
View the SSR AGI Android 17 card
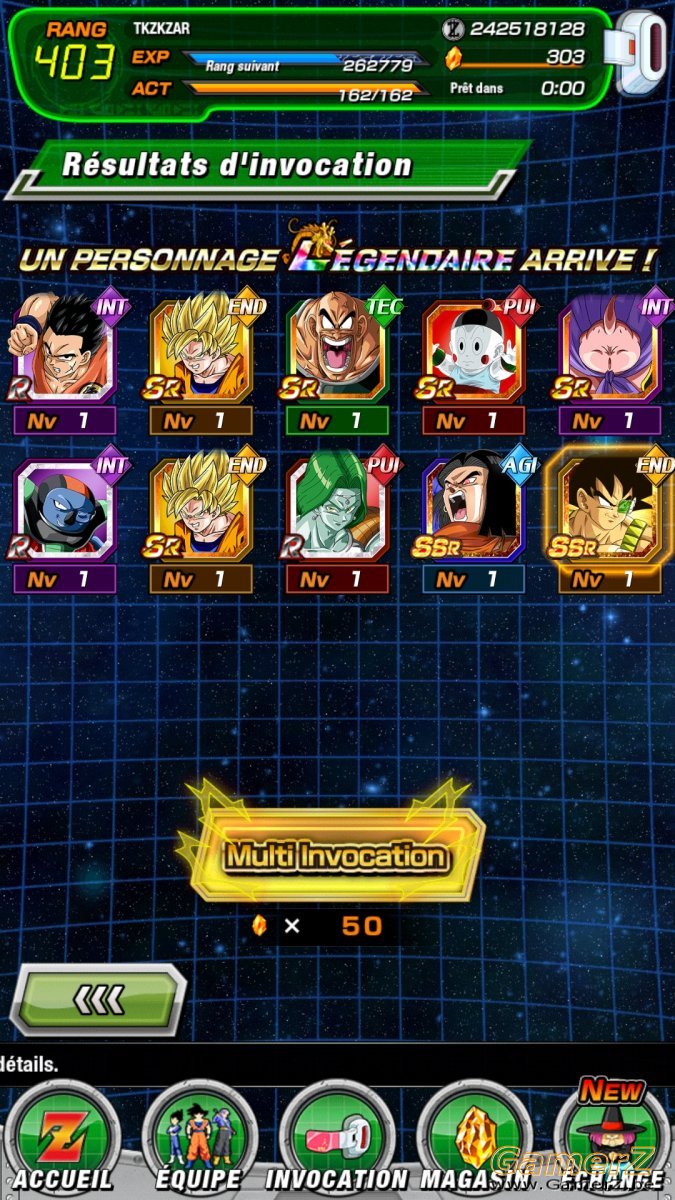coord(474,520)
